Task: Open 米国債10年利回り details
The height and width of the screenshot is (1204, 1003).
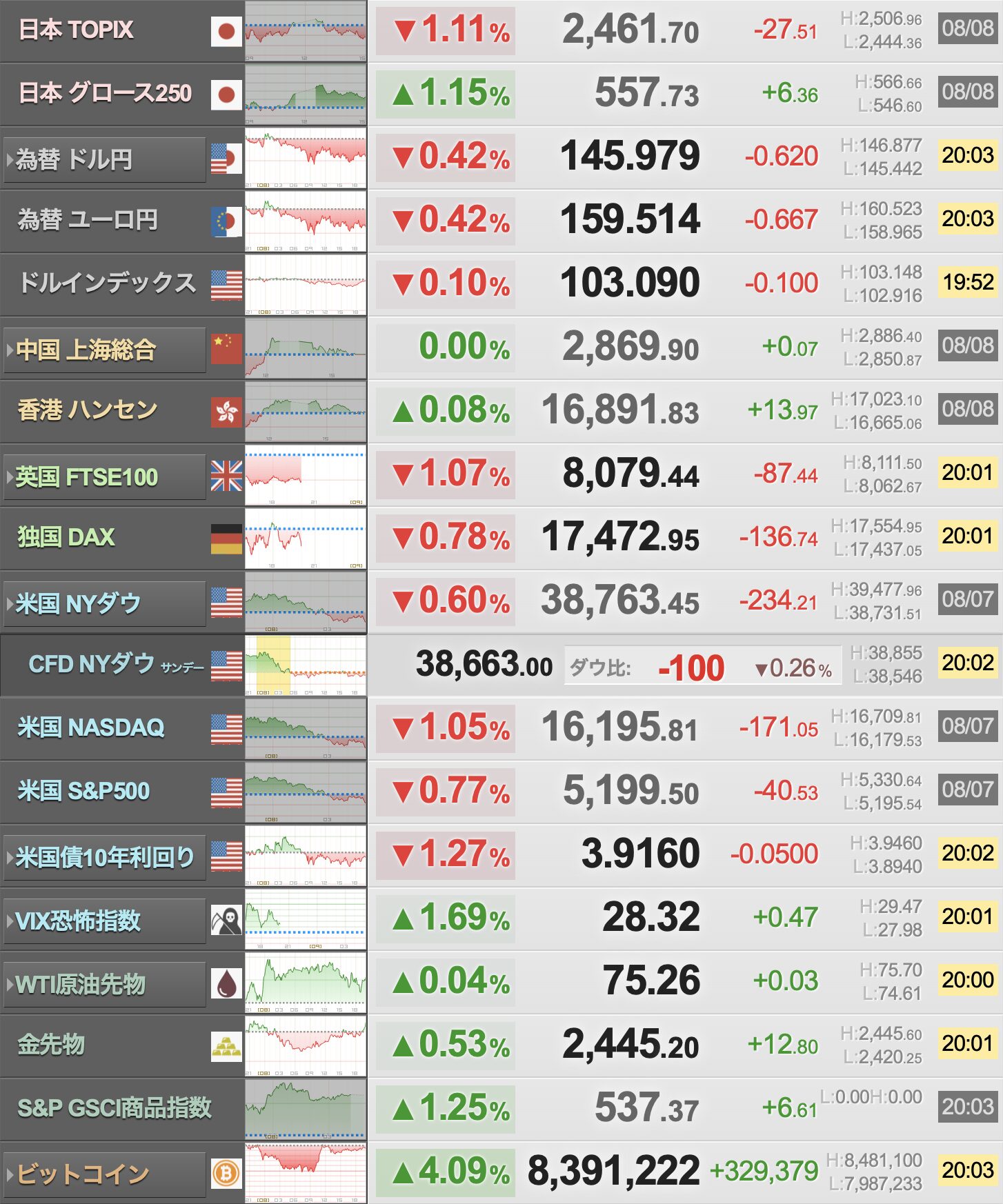Action: click(x=105, y=858)
